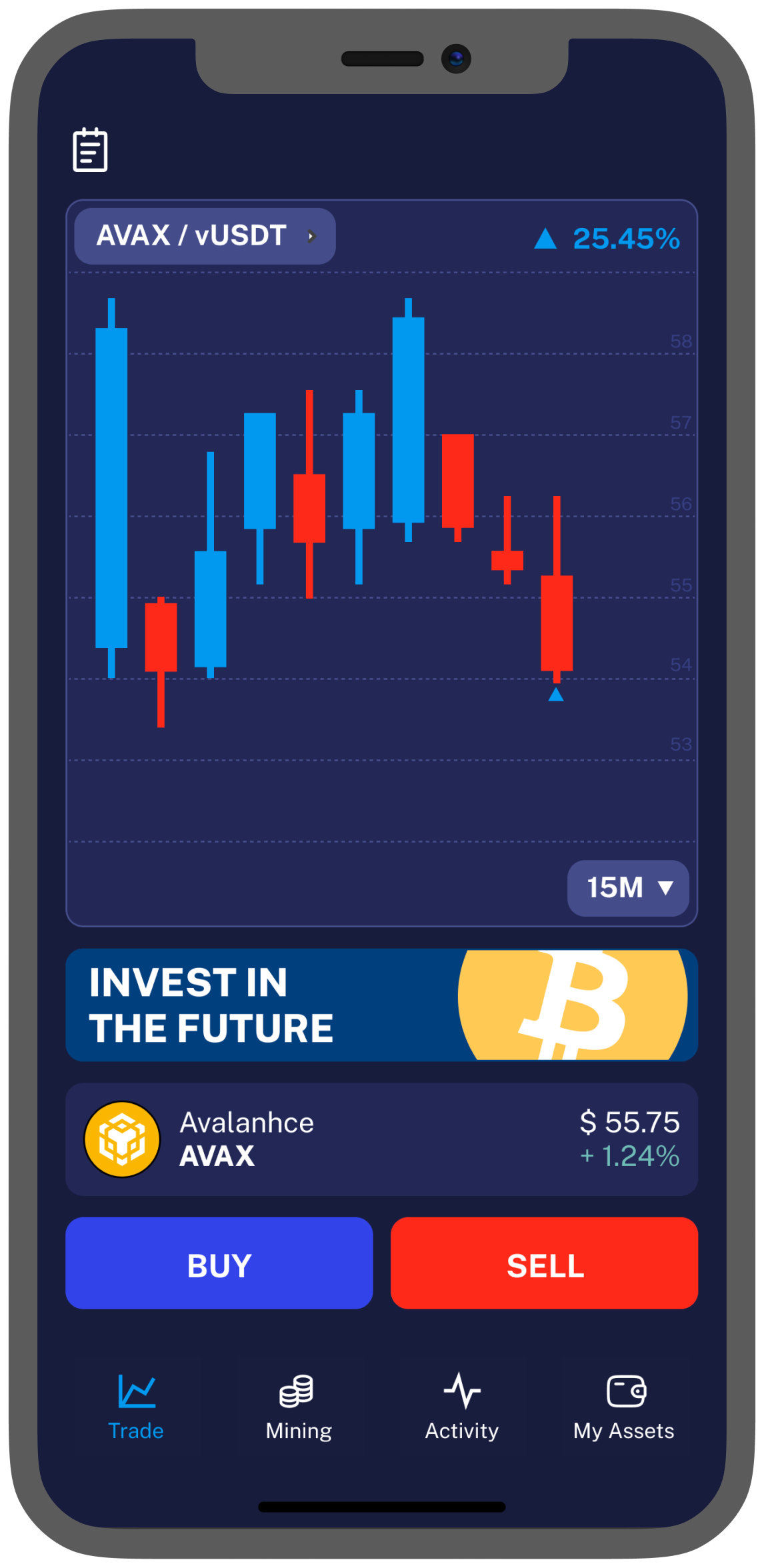764x1568 pixels.
Task: Open the notes clipboard icon
Action: point(90,150)
